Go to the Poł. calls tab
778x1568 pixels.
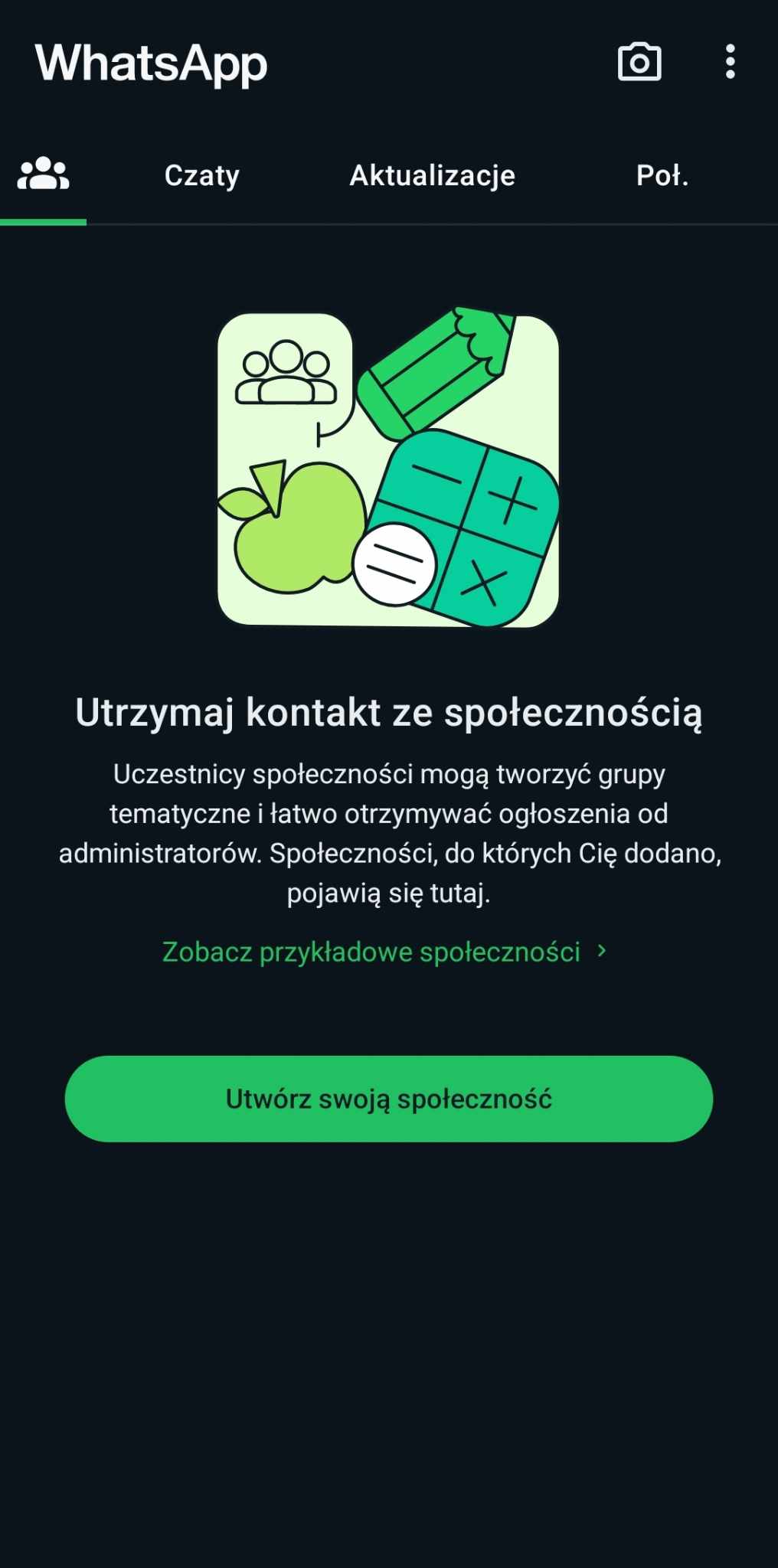[x=662, y=176]
